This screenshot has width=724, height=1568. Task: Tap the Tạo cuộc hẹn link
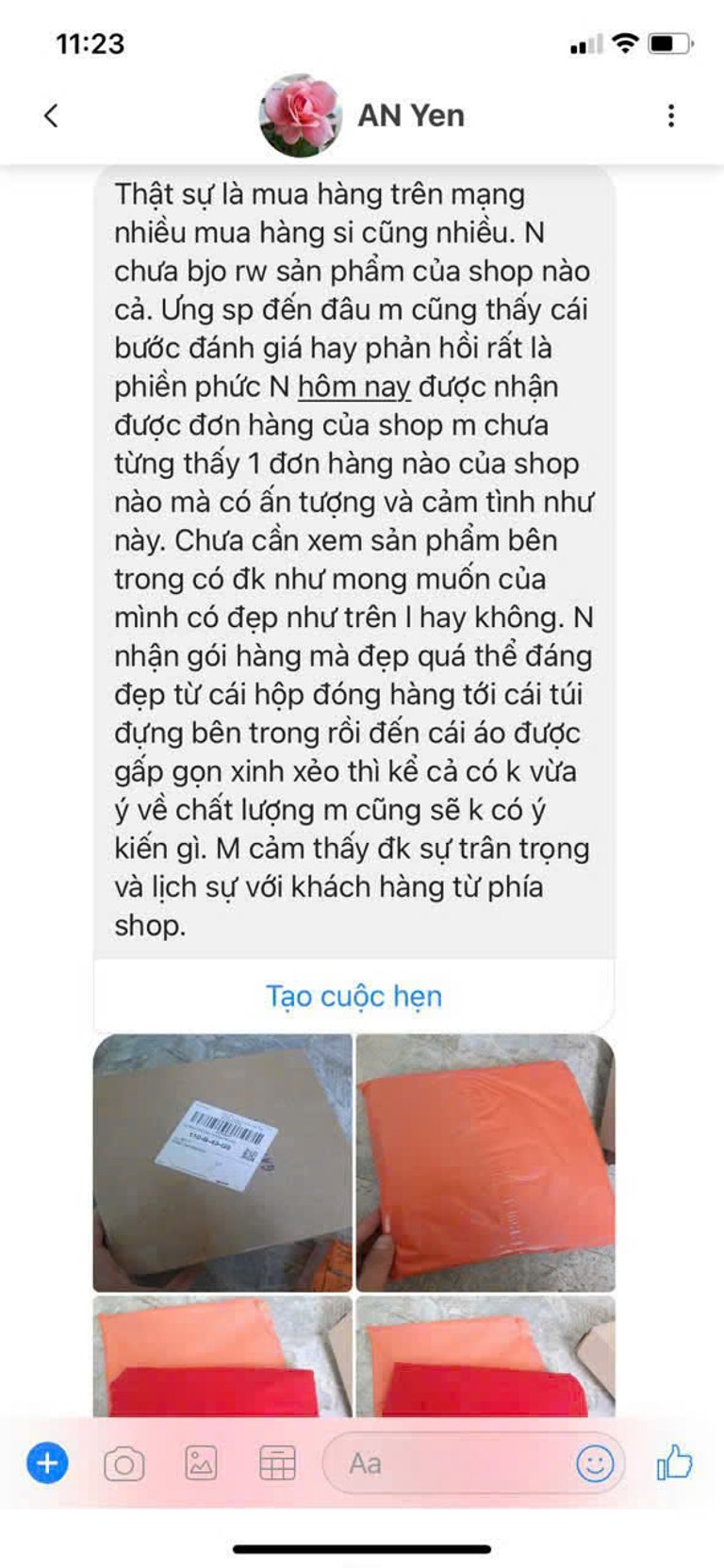coord(354,997)
